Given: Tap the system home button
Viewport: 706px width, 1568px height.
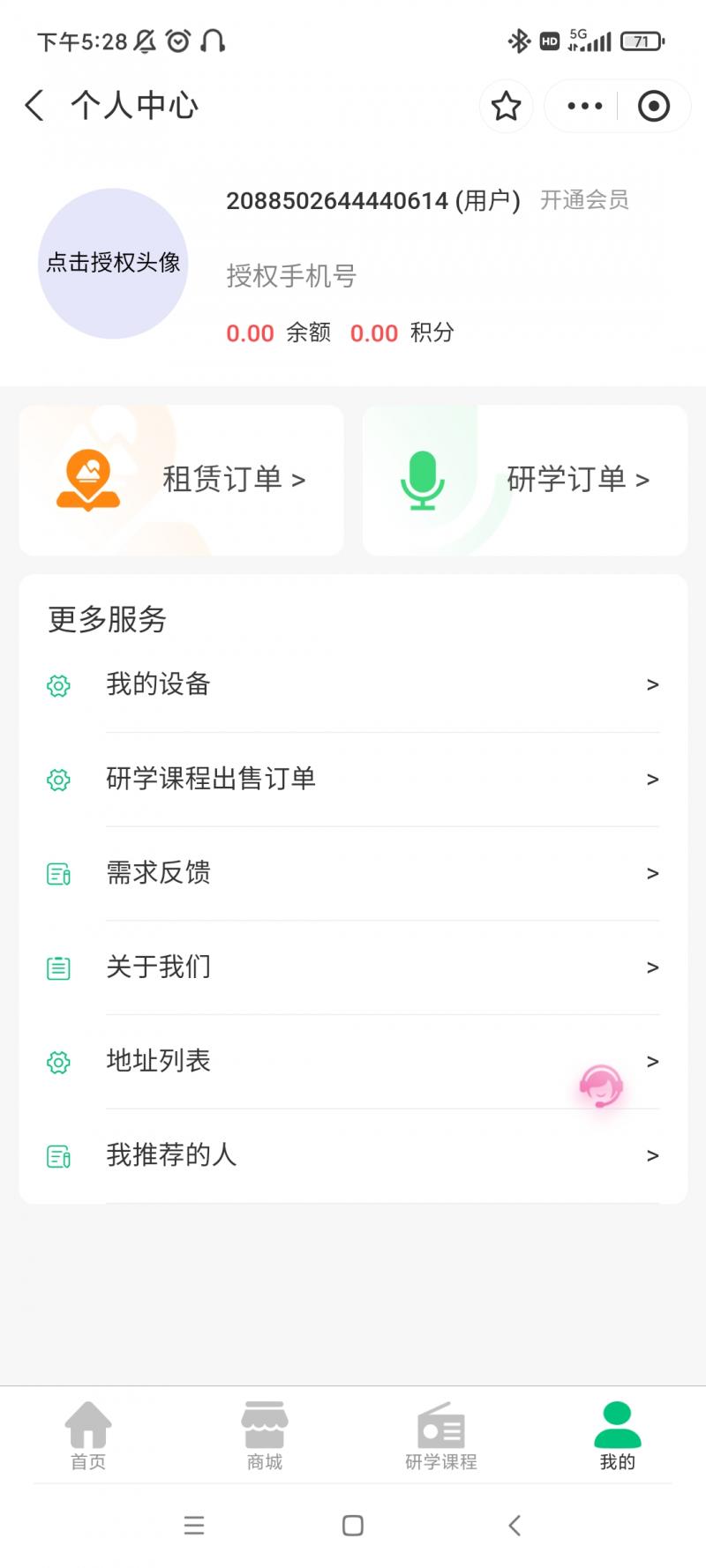Looking at the screenshot, I should click(353, 1526).
